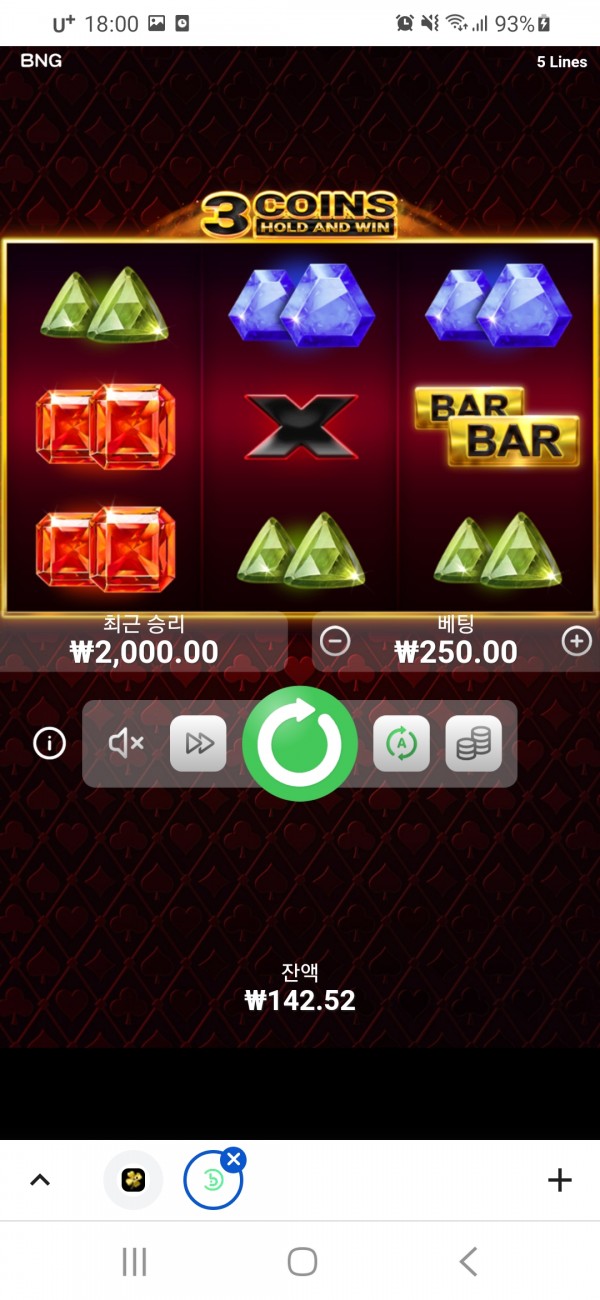The image size is (600, 1300).
Task: Open the bet coins settings
Action: pyautogui.click(x=473, y=744)
